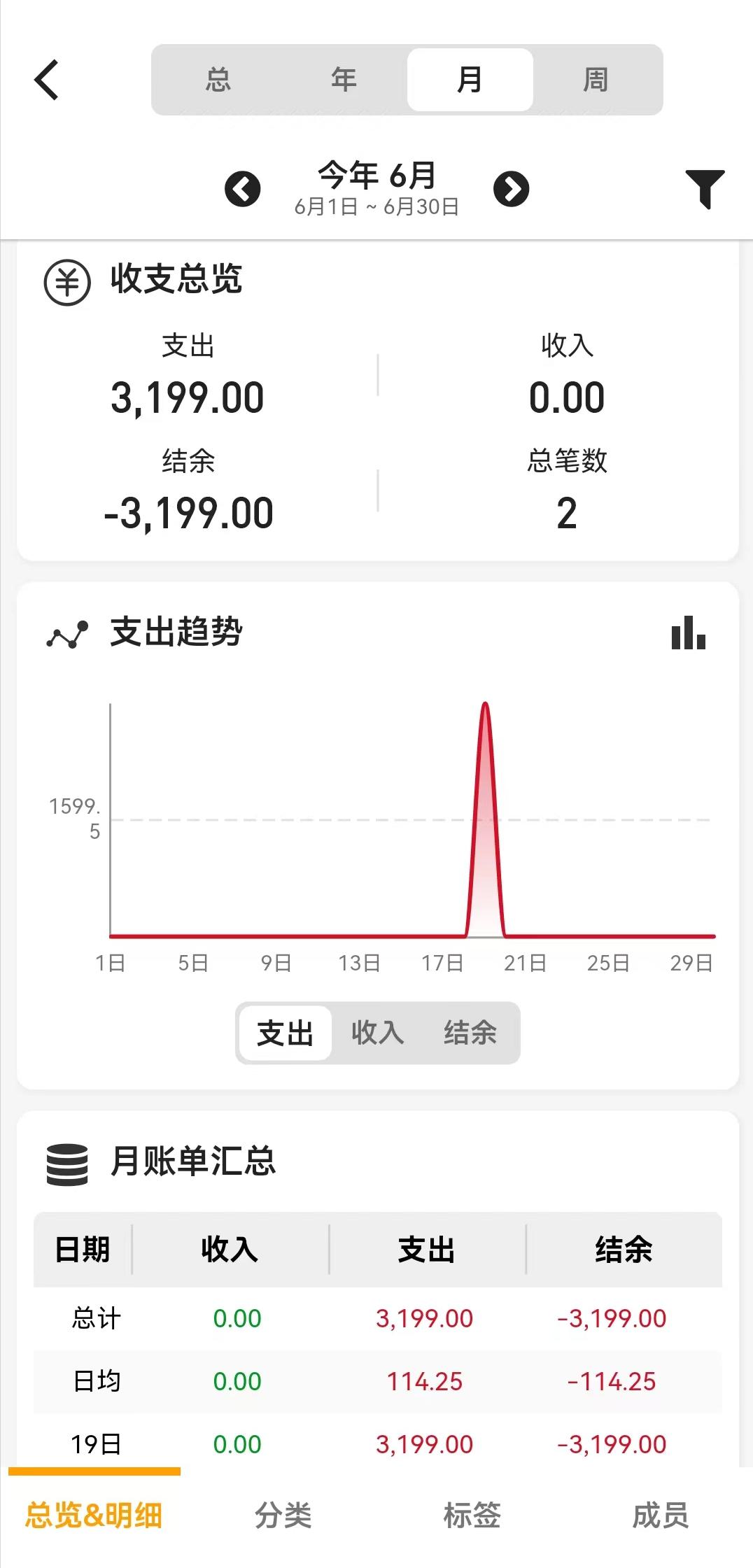View previous month with left circle arrow
The width and height of the screenshot is (753, 1568).
click(x=241, y=188)
